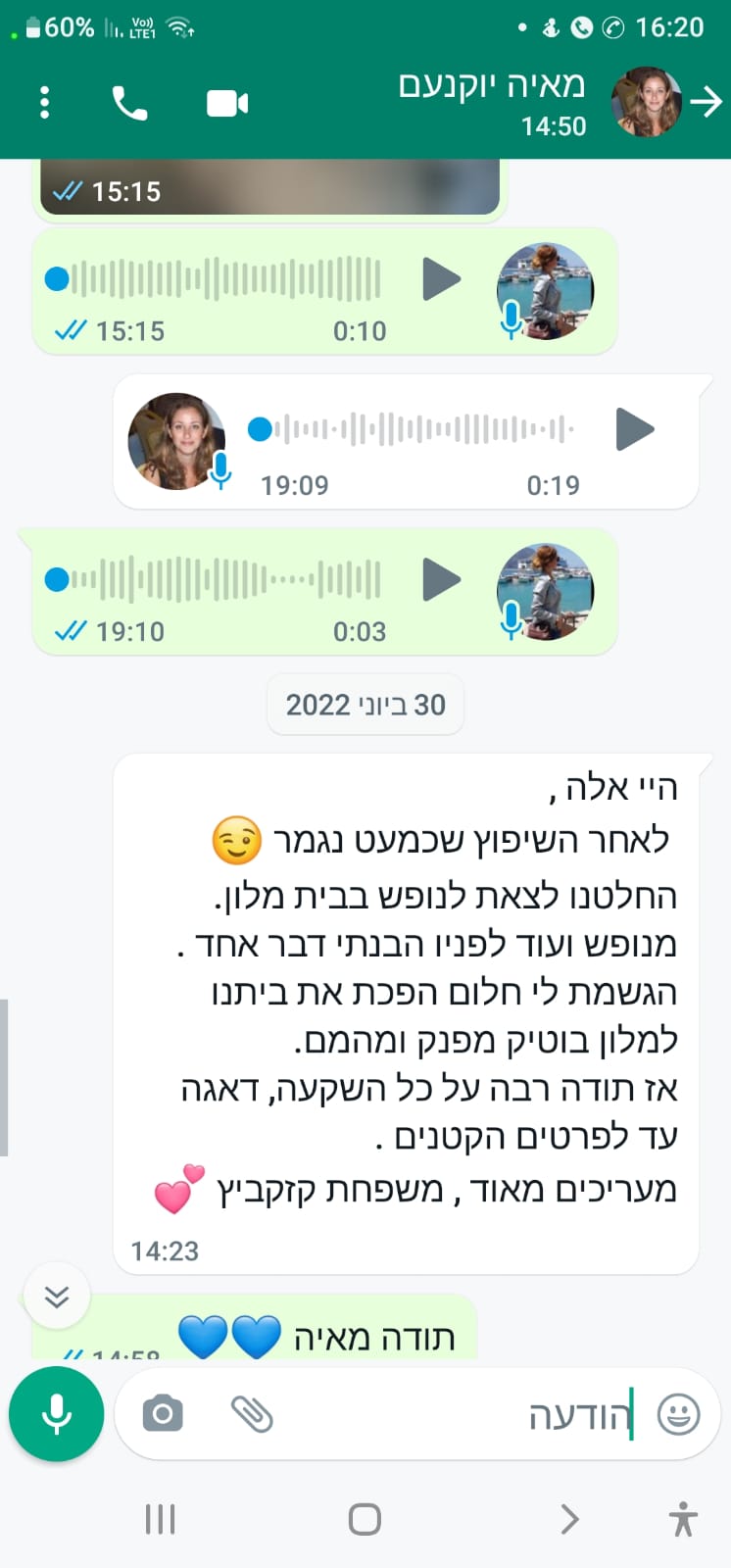
Task: Go back using the header arrow
Action: (x=706, y=102)
